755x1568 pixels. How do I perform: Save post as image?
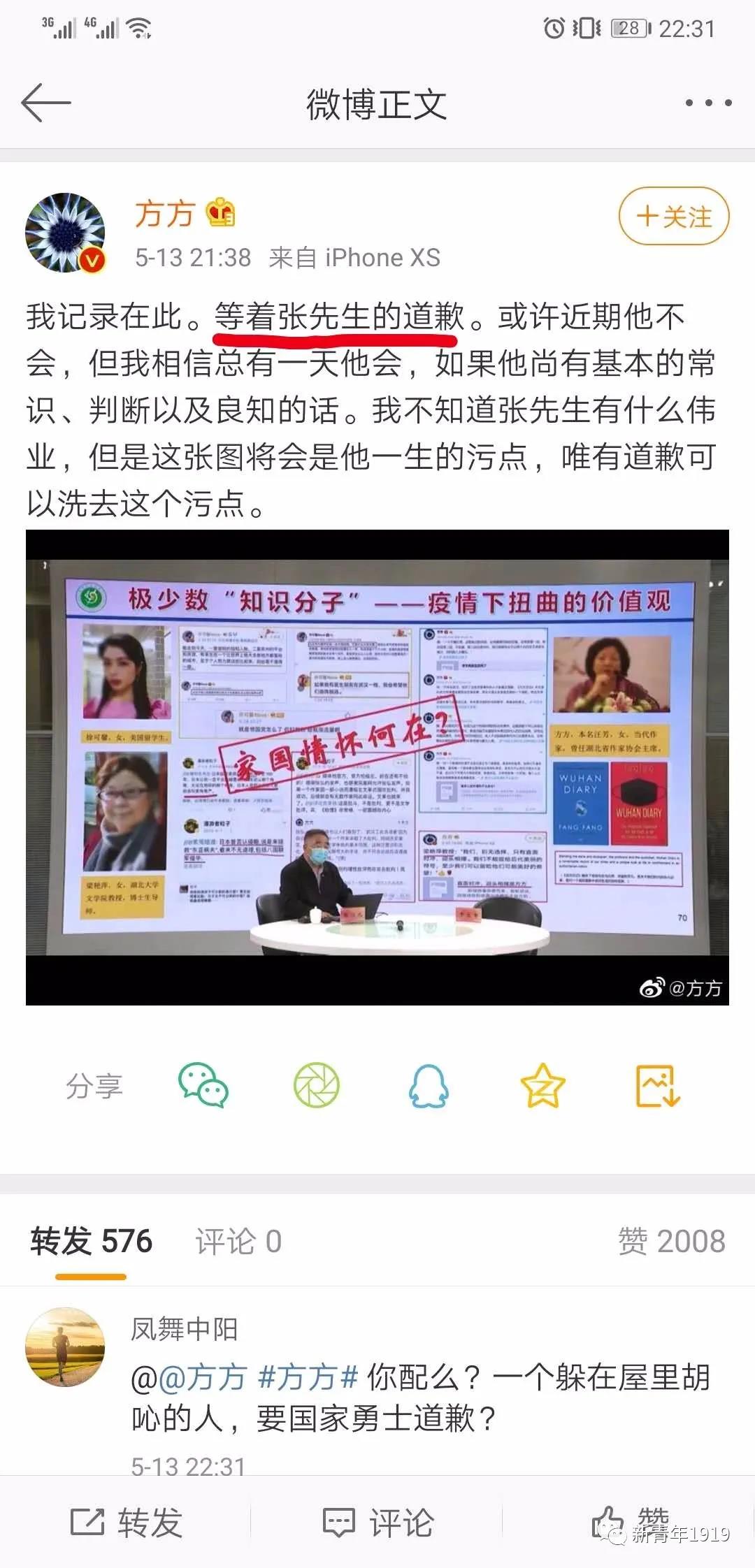pyautogui.click(x=657, y=1085)
